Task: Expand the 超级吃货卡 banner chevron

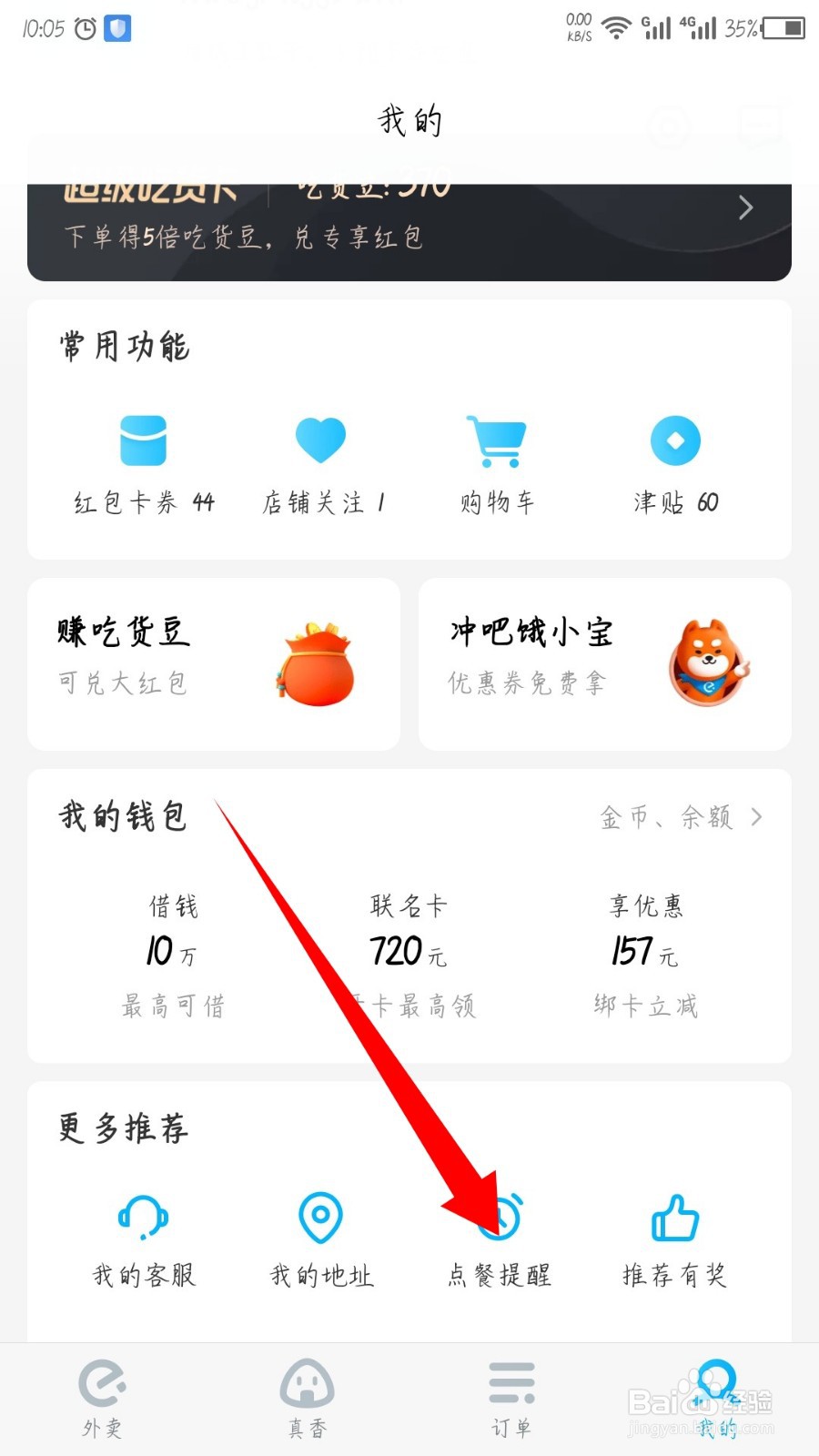Action: click(745, 207)
